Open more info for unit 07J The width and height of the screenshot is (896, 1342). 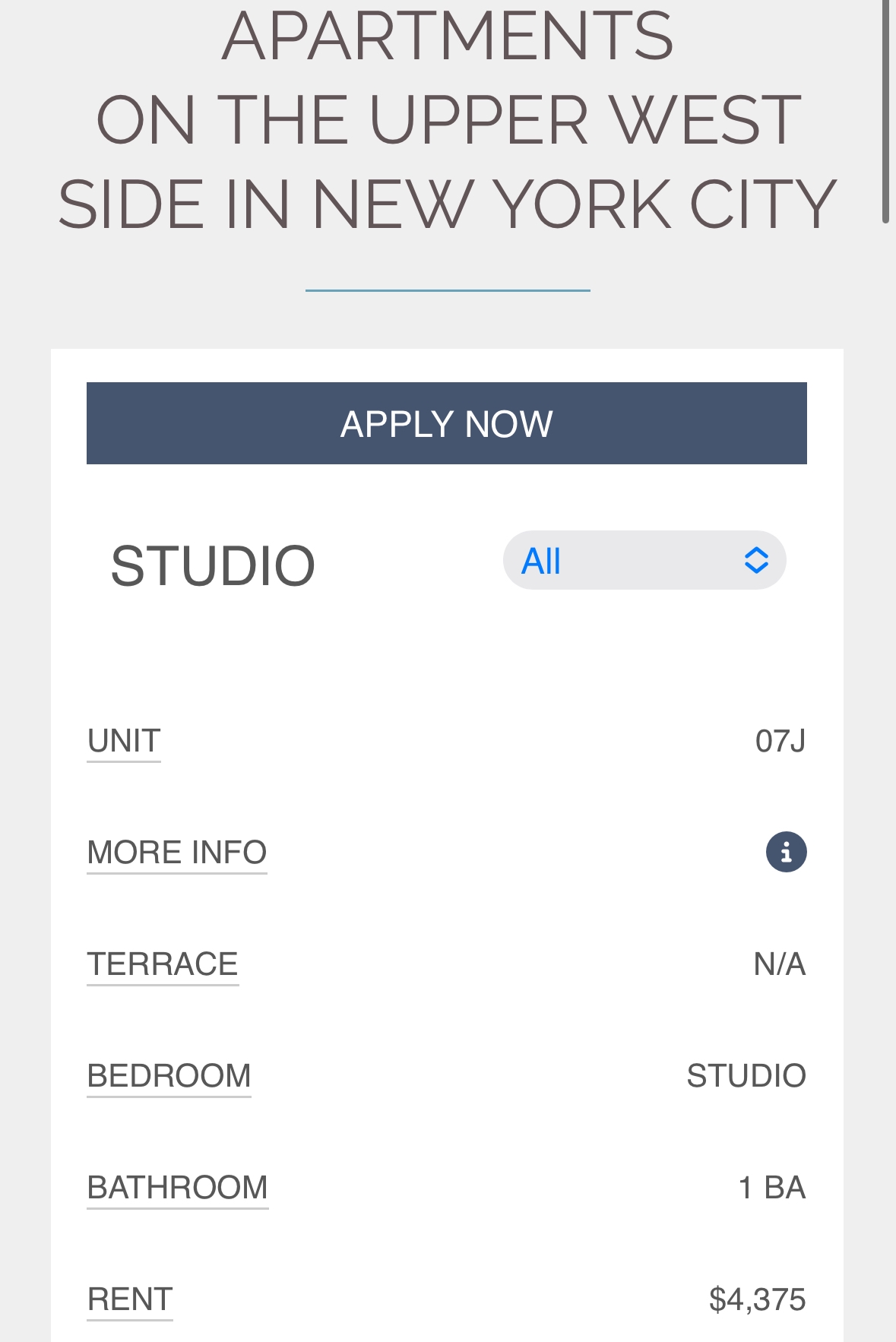[786, 852]
